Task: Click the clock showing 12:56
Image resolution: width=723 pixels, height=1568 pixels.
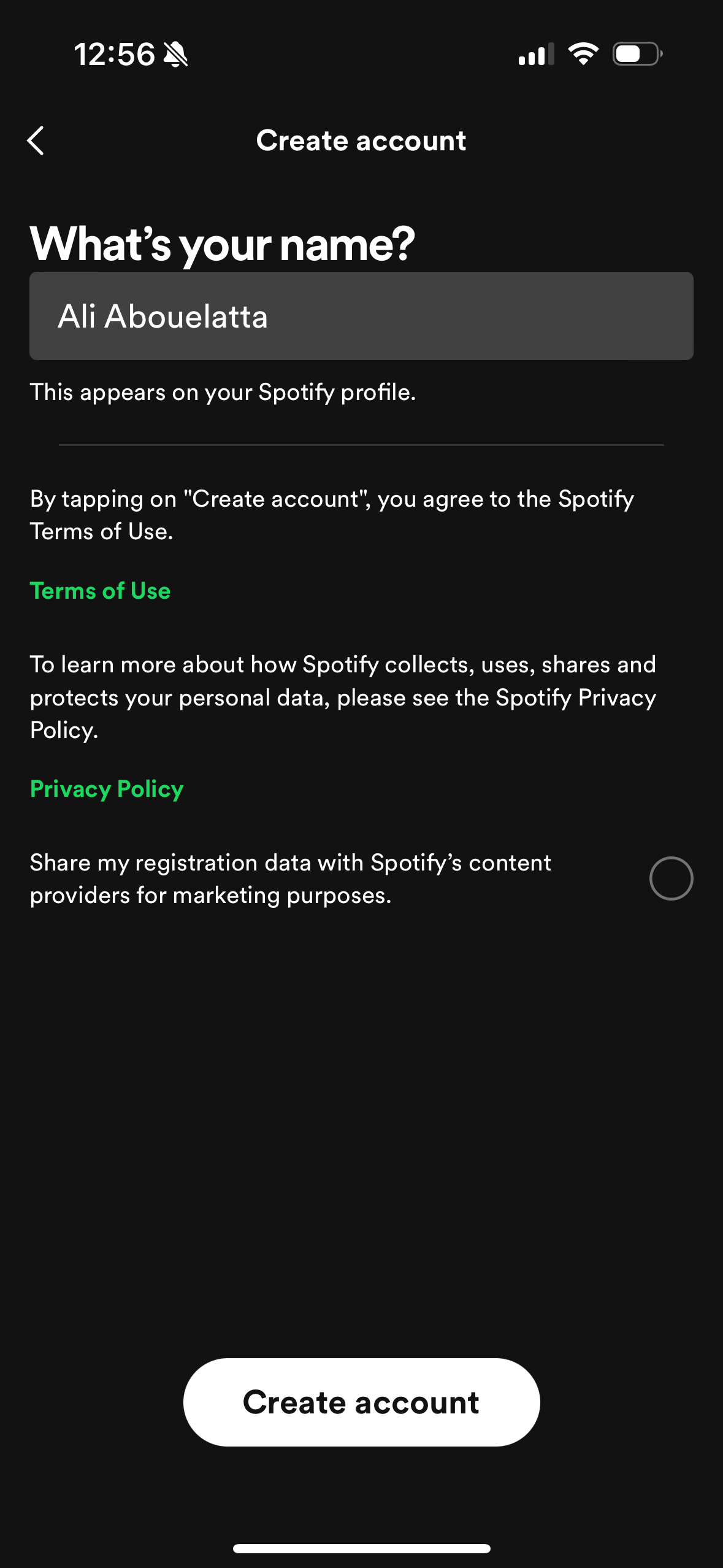Action: click(115, 54)
